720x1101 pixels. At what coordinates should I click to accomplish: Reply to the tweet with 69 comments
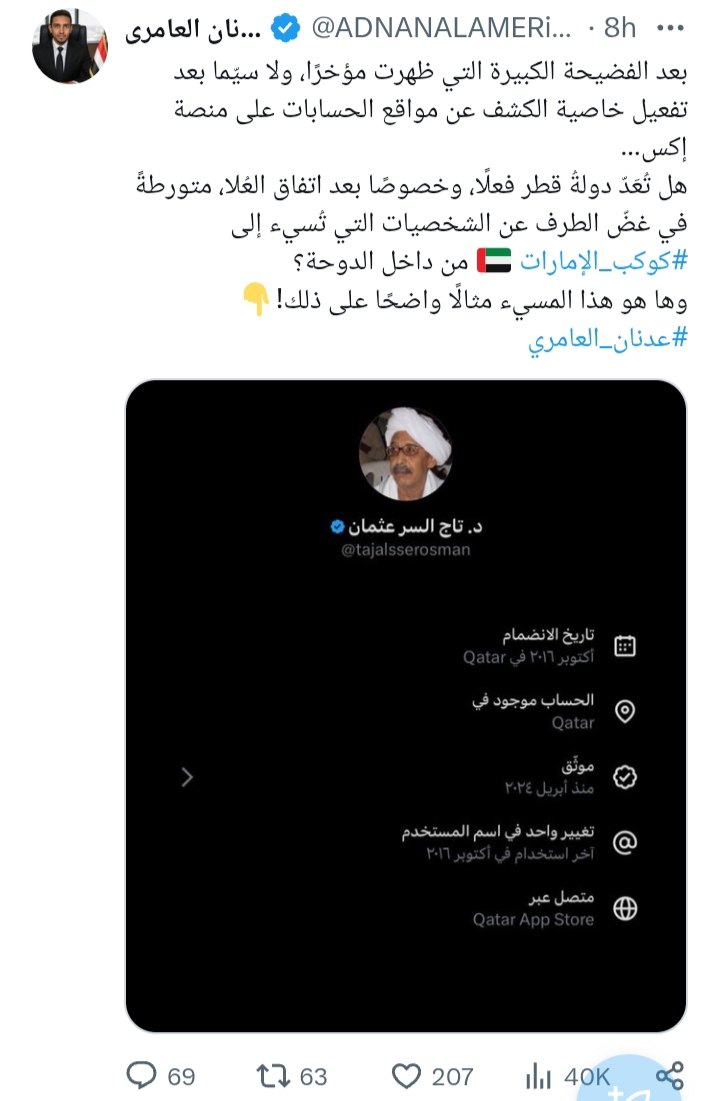tap(143, 1076)
